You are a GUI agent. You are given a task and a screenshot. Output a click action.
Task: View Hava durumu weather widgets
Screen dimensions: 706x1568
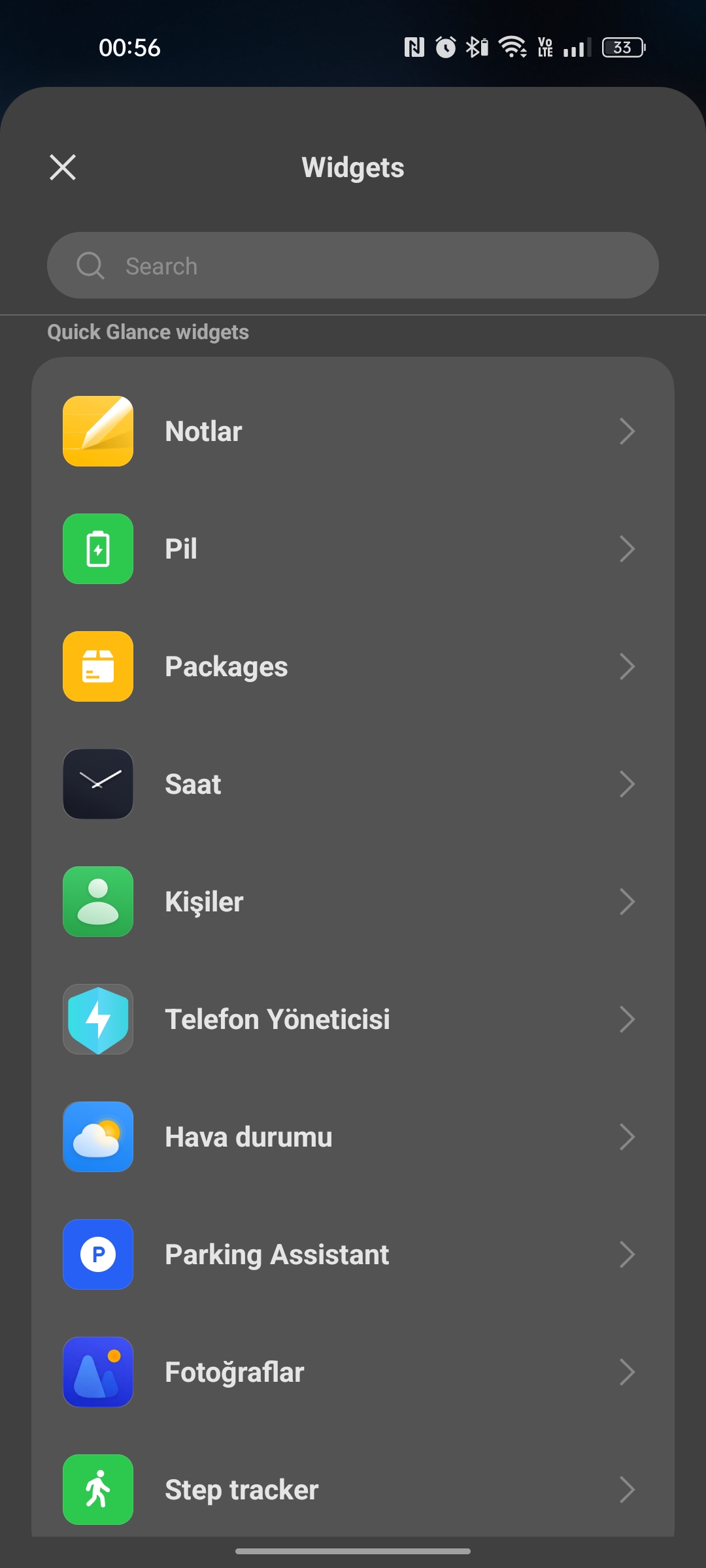(x=353, y=1137)
